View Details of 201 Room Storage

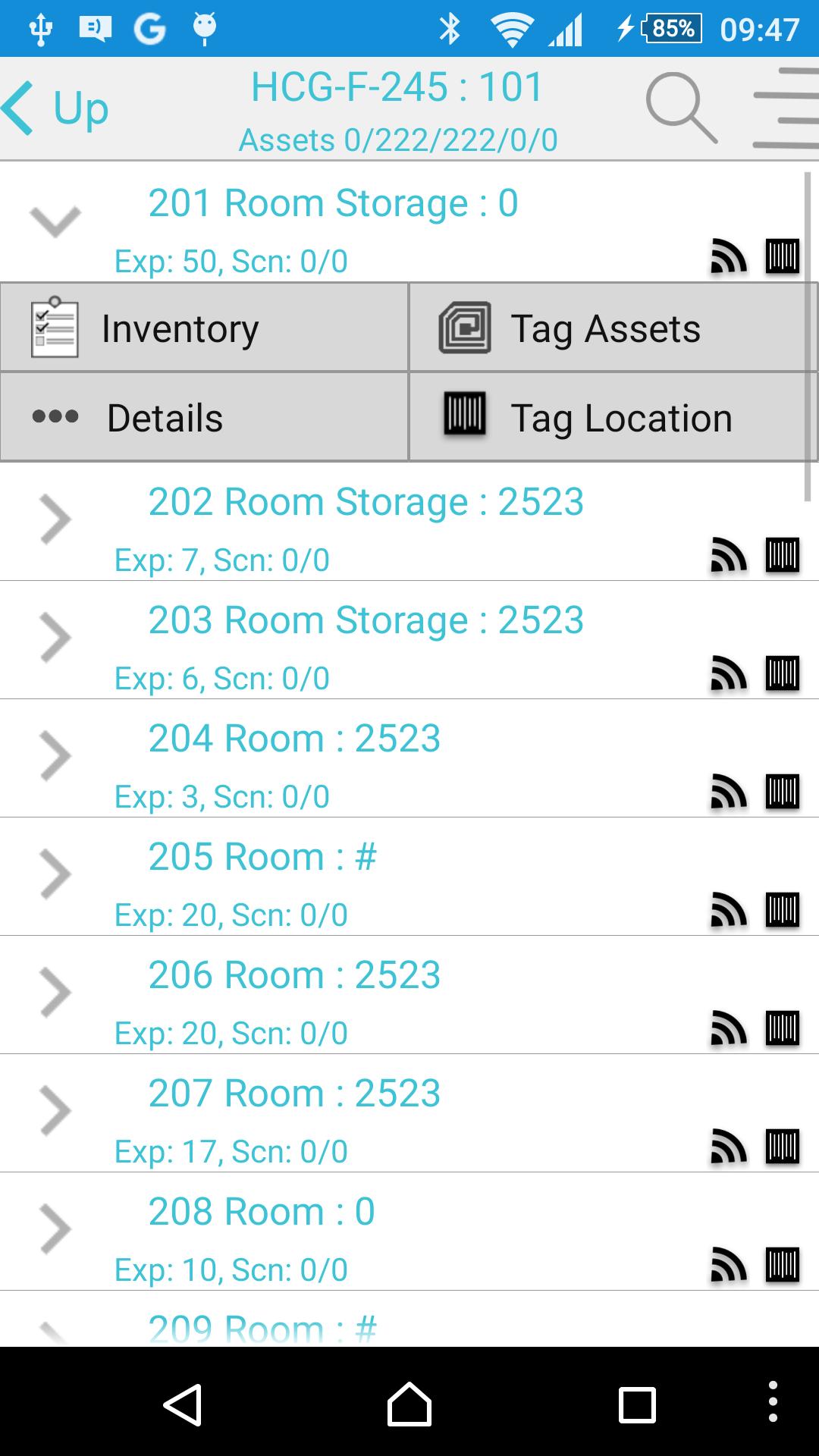(x=204, y=417)
